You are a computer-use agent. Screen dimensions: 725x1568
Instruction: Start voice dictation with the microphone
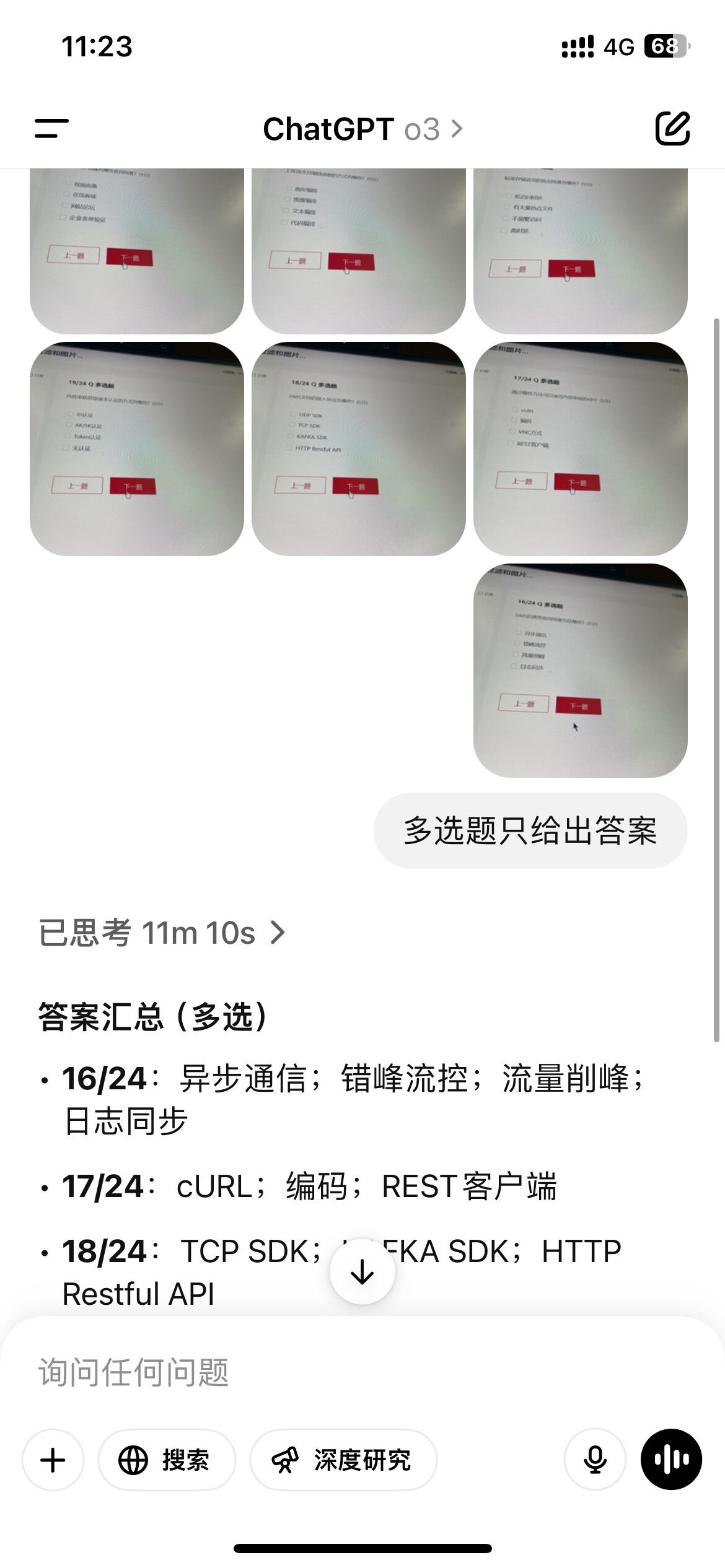click(x=595, y=1460)
